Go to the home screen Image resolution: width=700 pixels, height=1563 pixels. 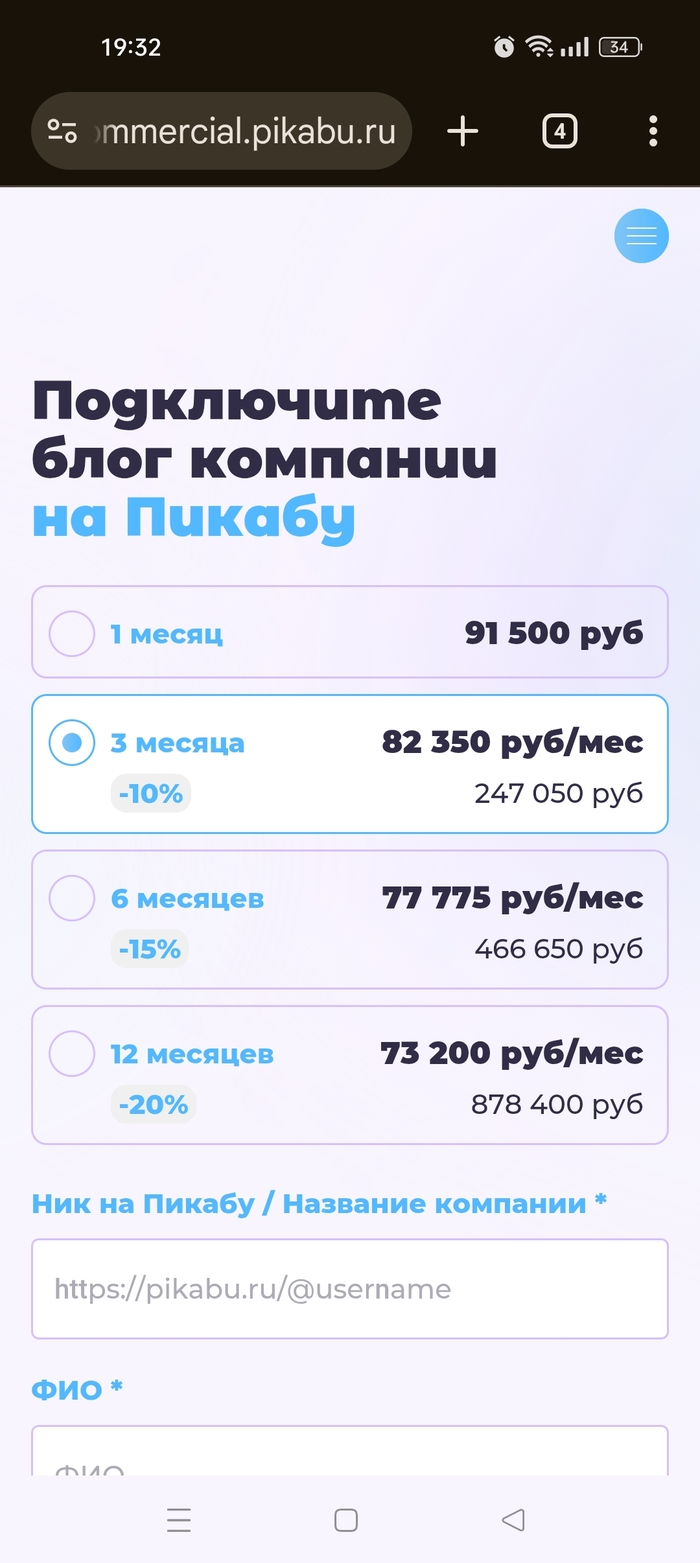tap(346, 1520)
